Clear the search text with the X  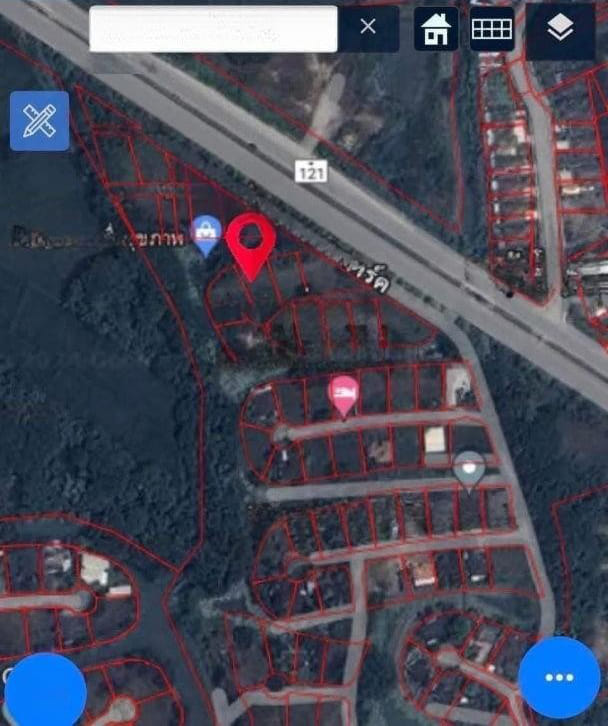pos(368,28)
